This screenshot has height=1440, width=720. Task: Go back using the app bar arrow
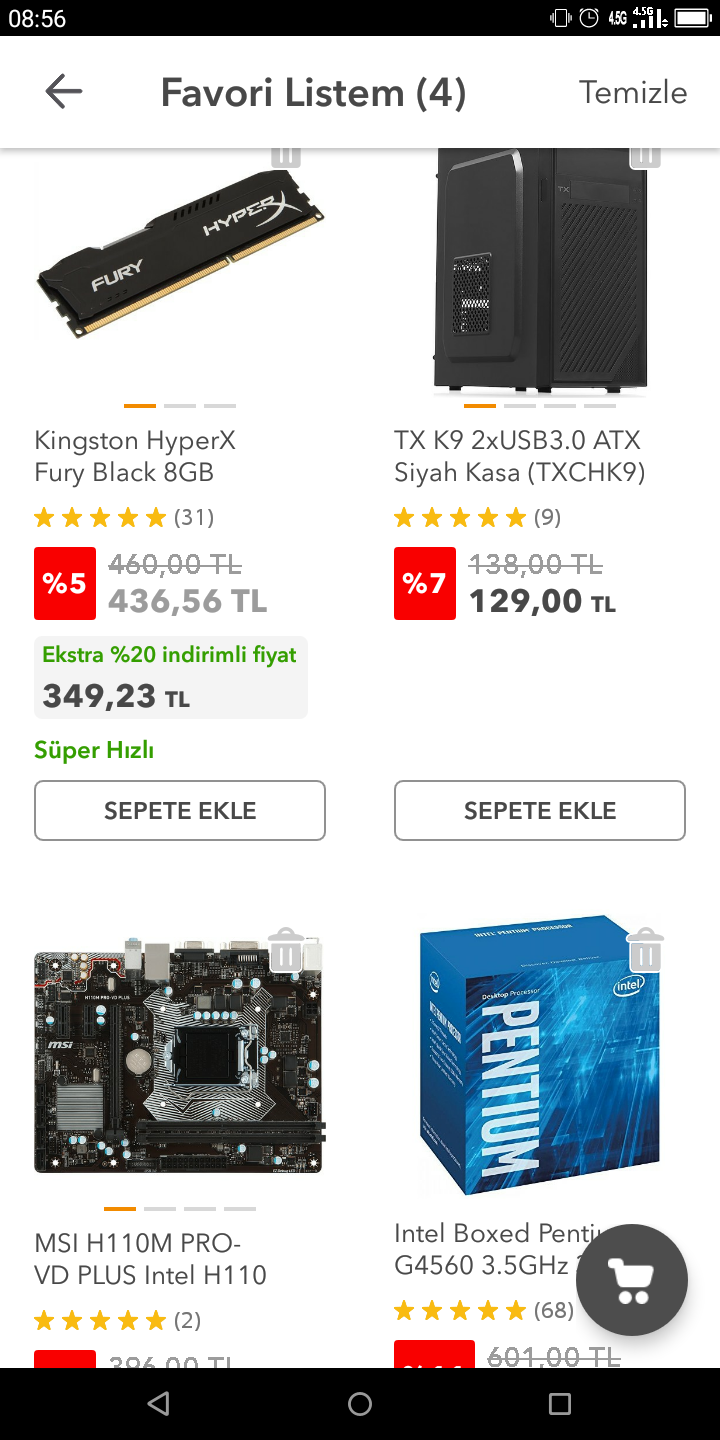63,92
